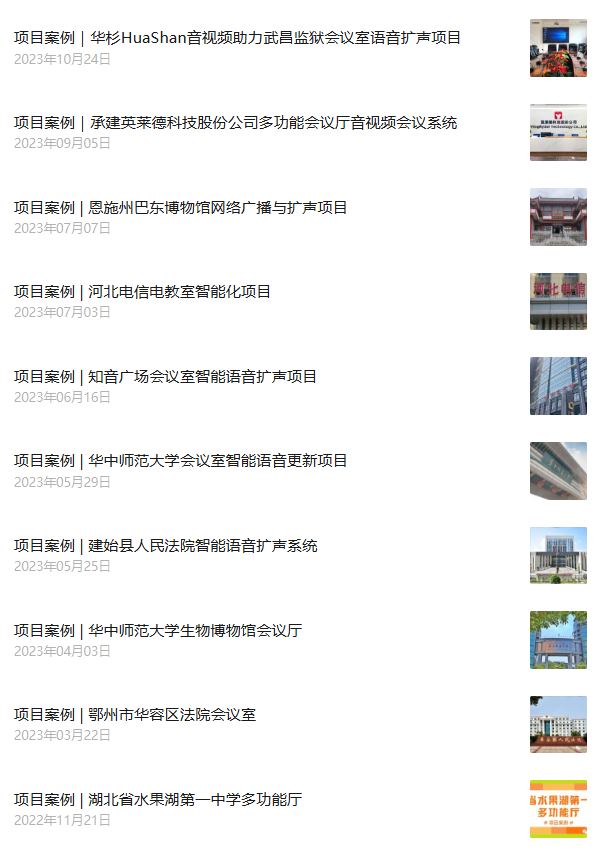Open the 华中师范大学会议室智能语音更新项目 article

click(181, 461)
